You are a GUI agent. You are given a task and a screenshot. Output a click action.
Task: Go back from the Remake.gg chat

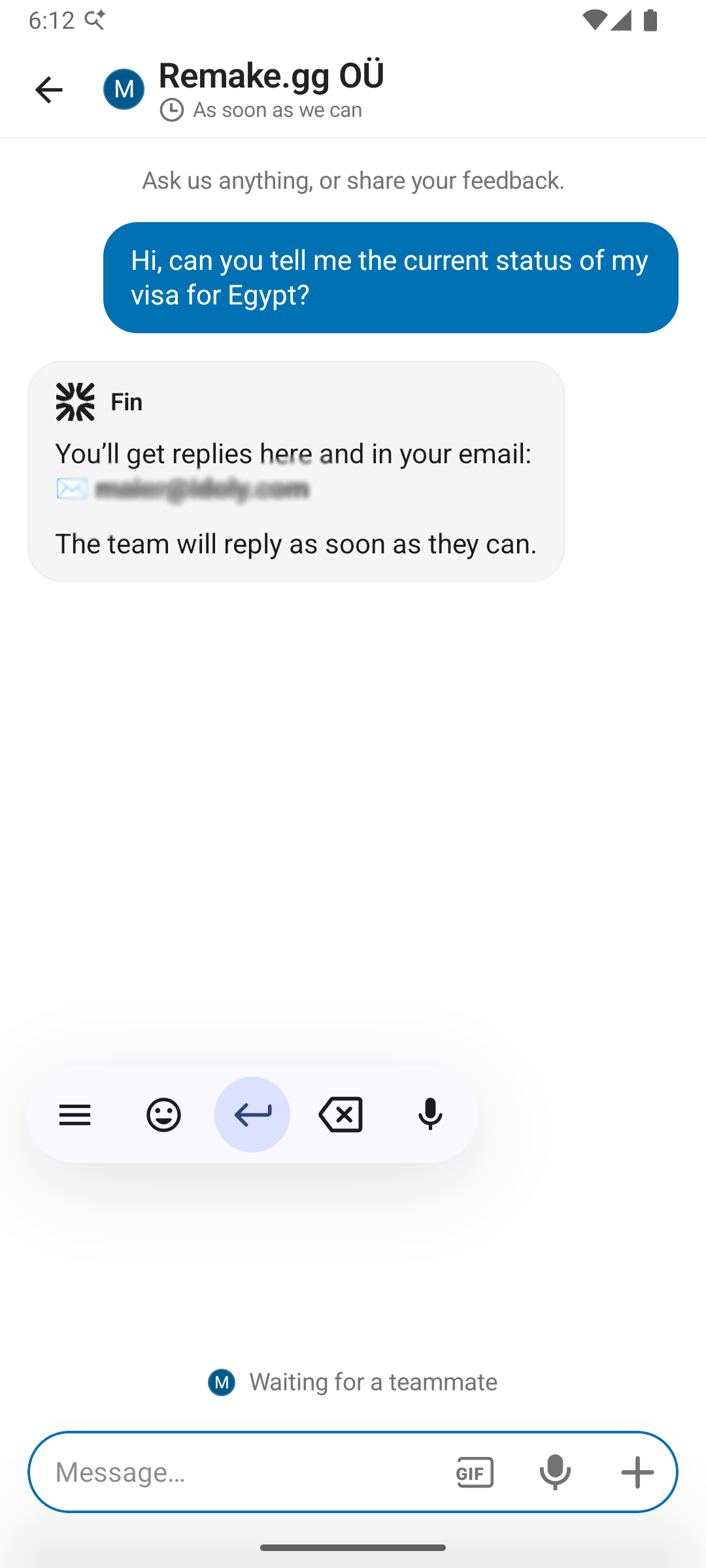[48, 90]
